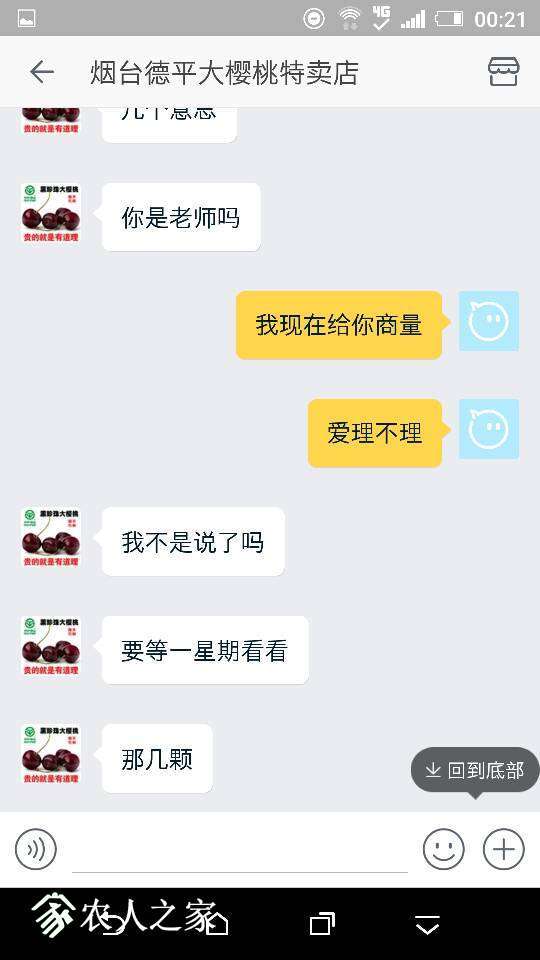
Task: Switch to voice message input
Action: [x=36, y=849]
